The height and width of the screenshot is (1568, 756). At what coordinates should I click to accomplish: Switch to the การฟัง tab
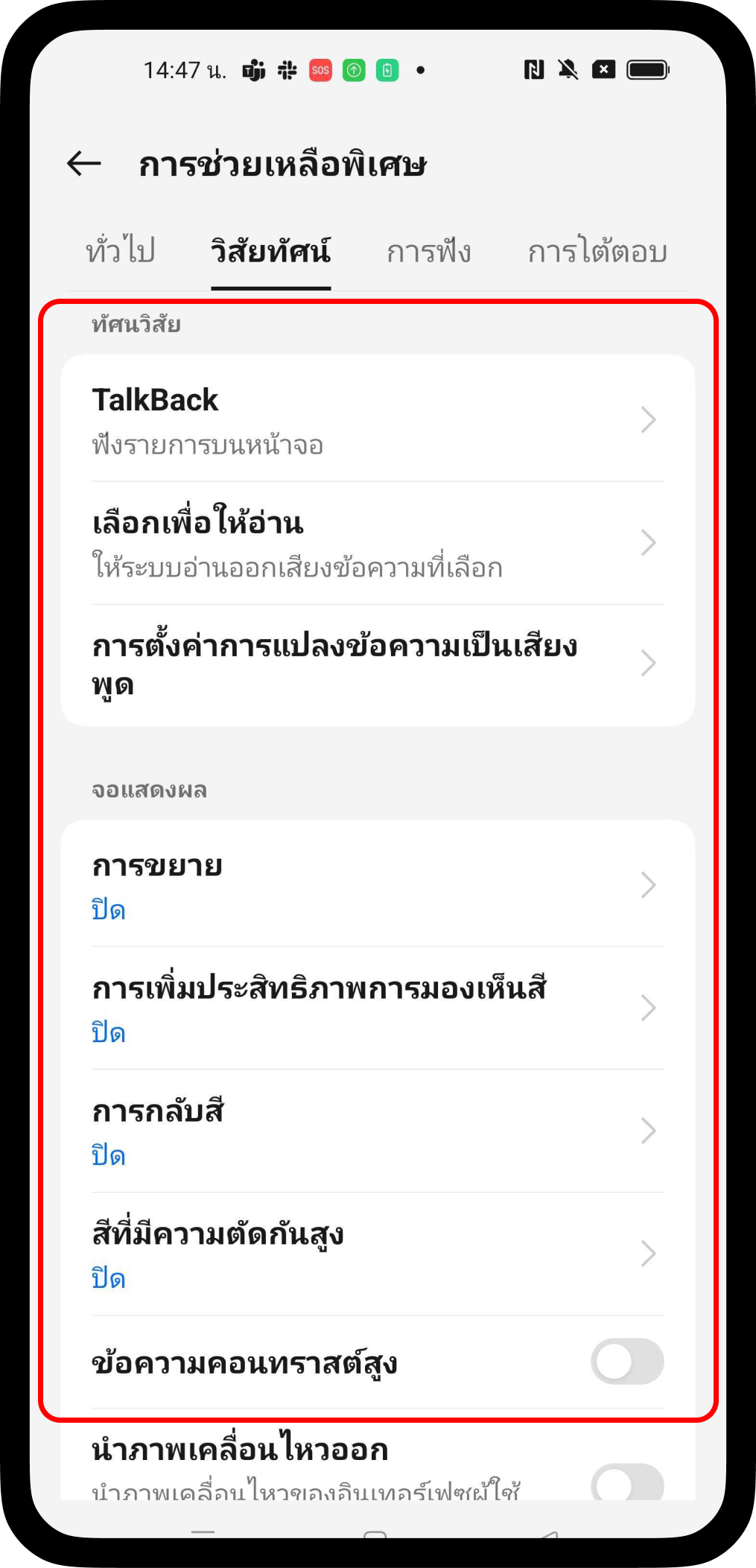point(428,252)
